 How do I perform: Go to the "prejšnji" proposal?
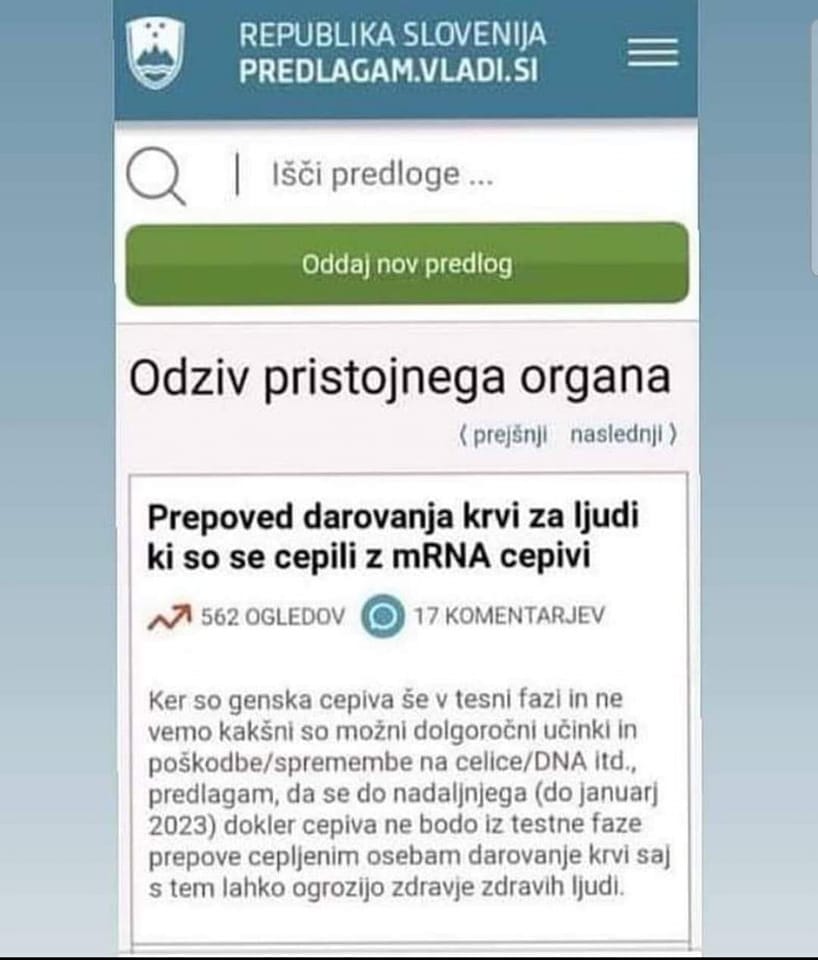(503, 436)
